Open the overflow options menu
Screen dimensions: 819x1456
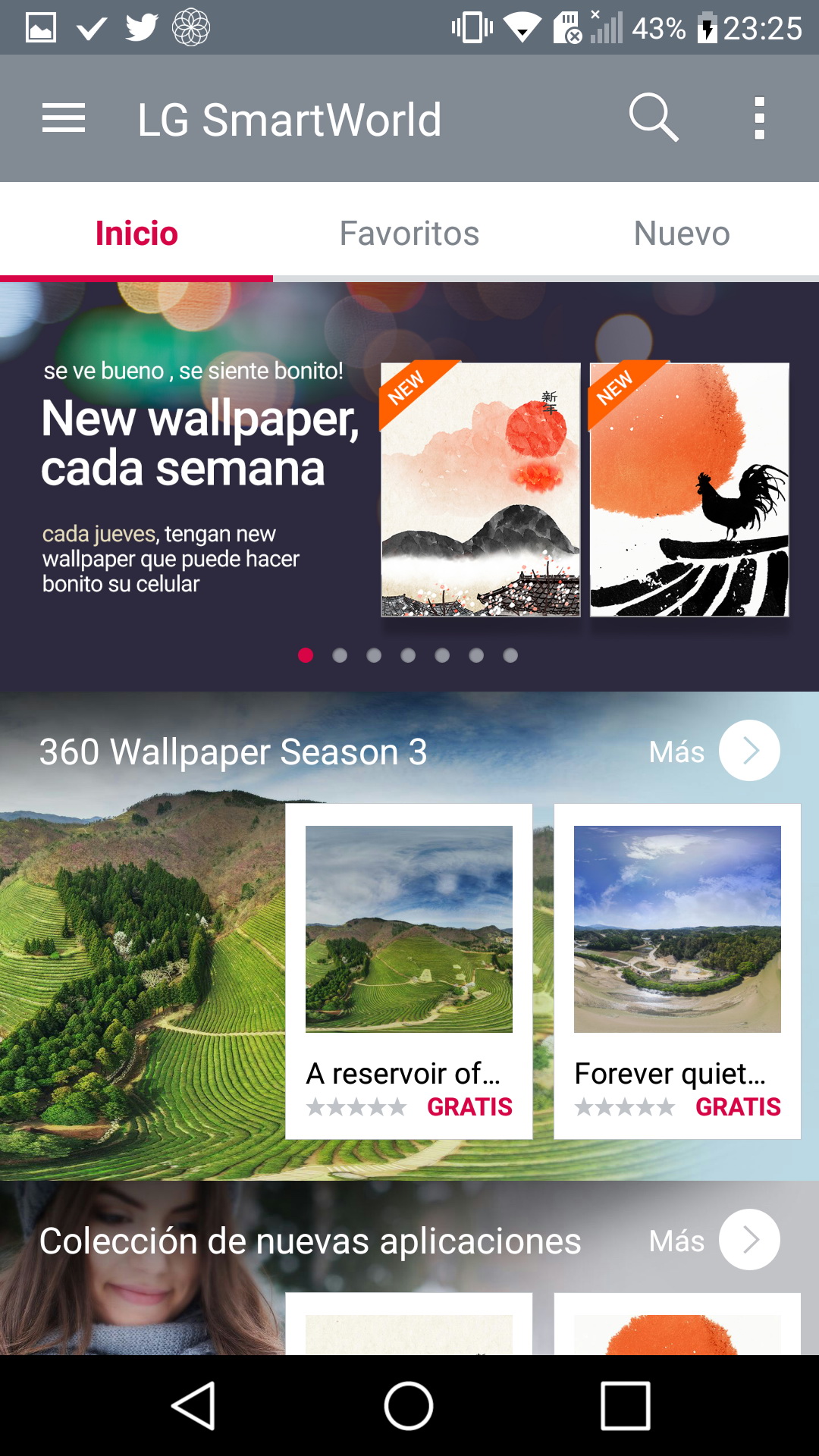click(x=759, y=118)
